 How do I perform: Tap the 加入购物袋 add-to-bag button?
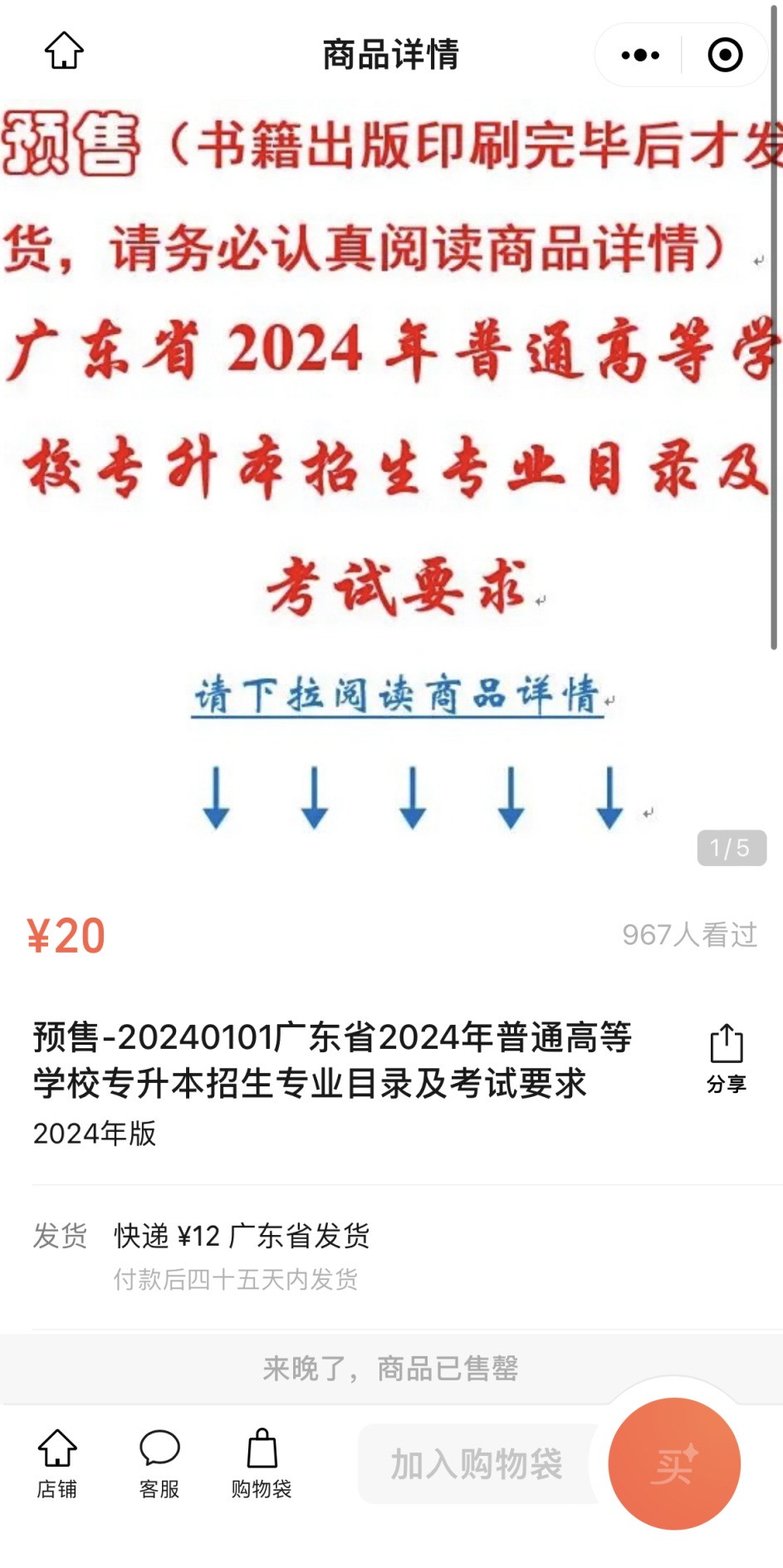pos(474,1464)
